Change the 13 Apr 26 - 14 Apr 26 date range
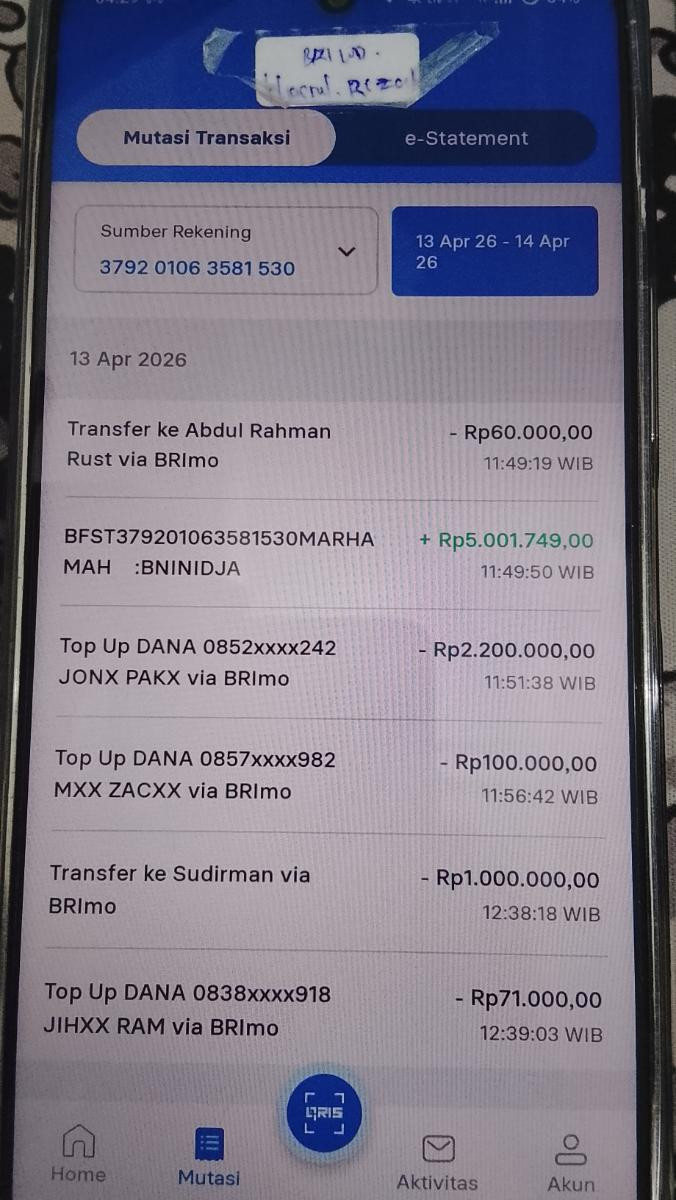676x1200 pixels. click(x=495, y=251)
